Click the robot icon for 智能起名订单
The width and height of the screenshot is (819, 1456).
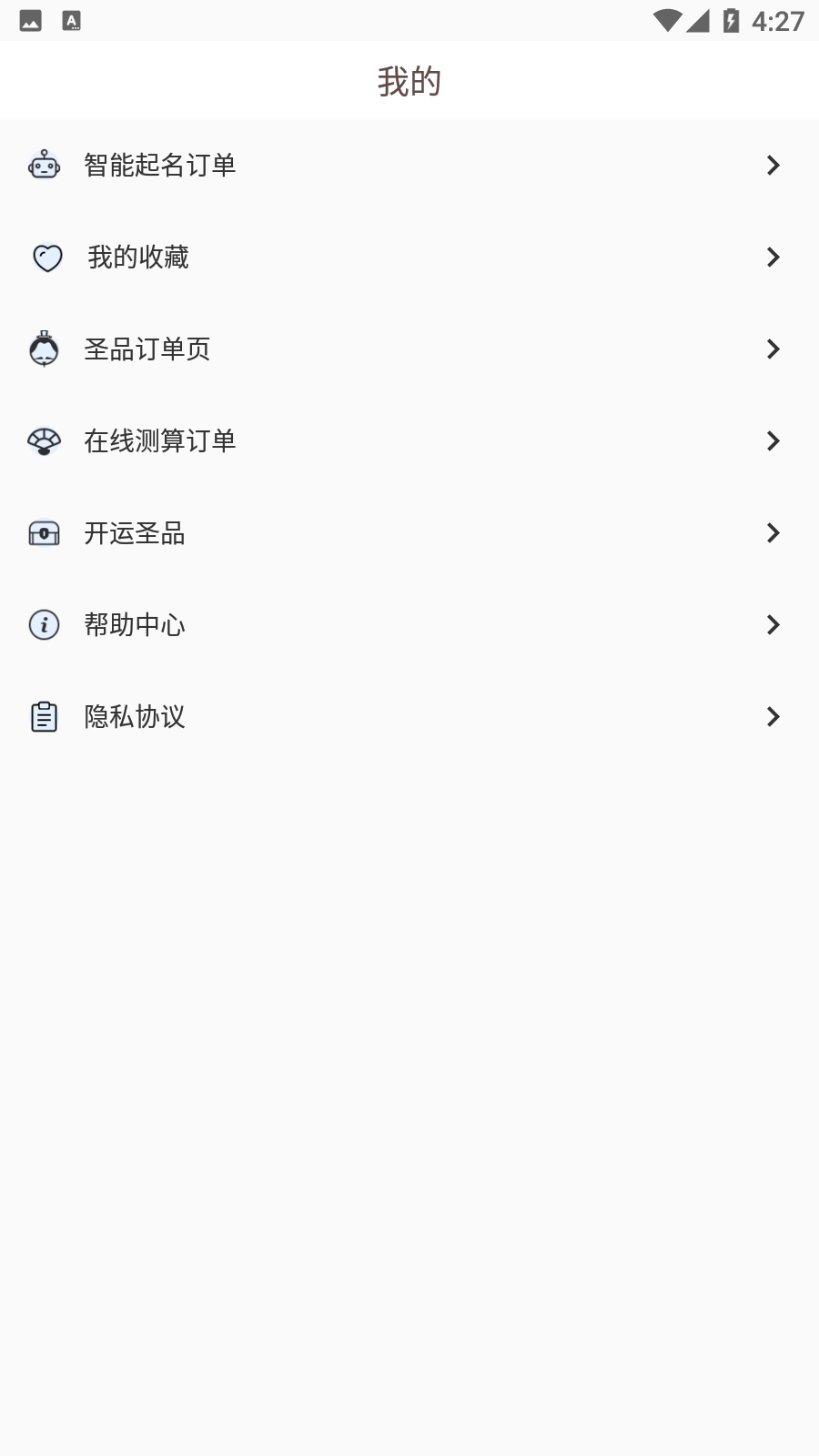pyautogui.click(x=45, y=165)
